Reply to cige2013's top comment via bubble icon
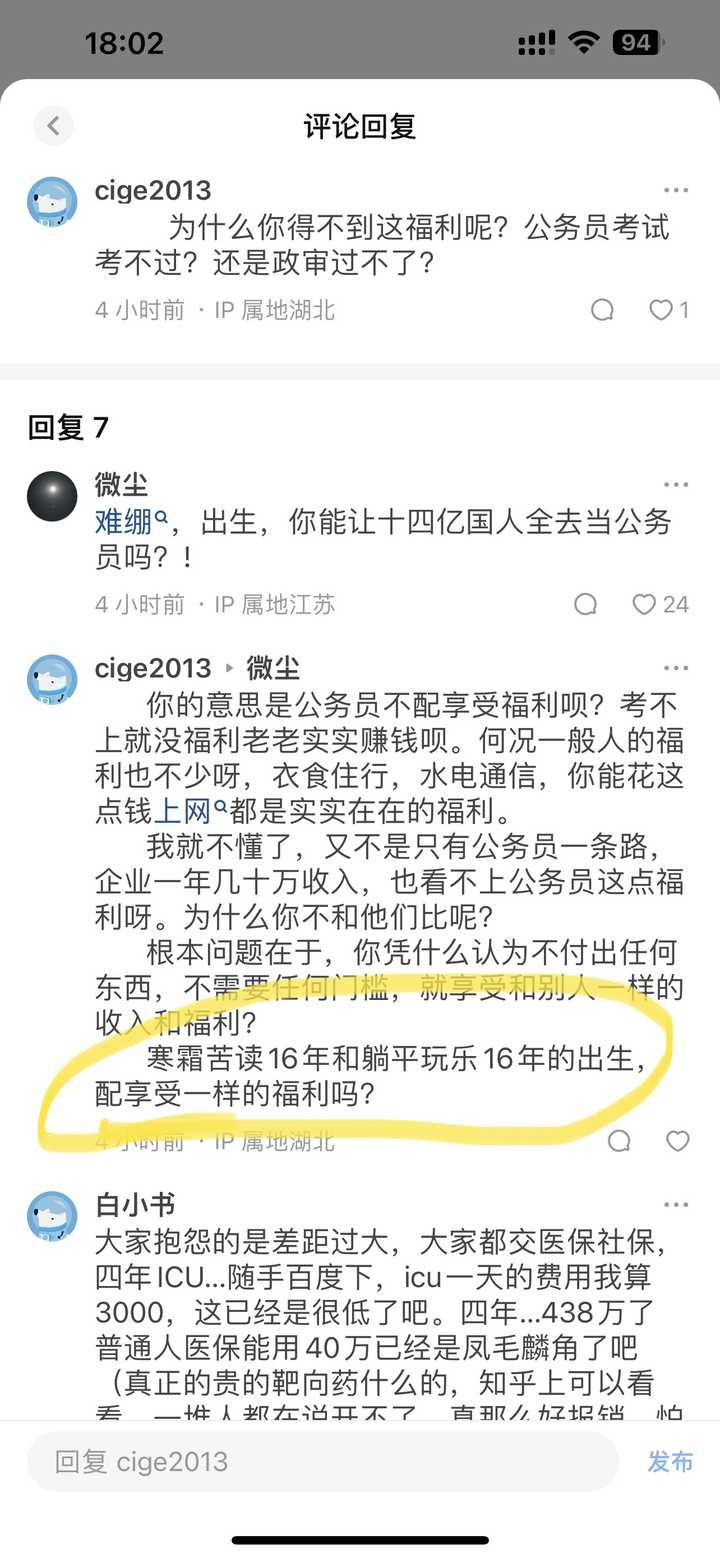 tap(602, 310)
